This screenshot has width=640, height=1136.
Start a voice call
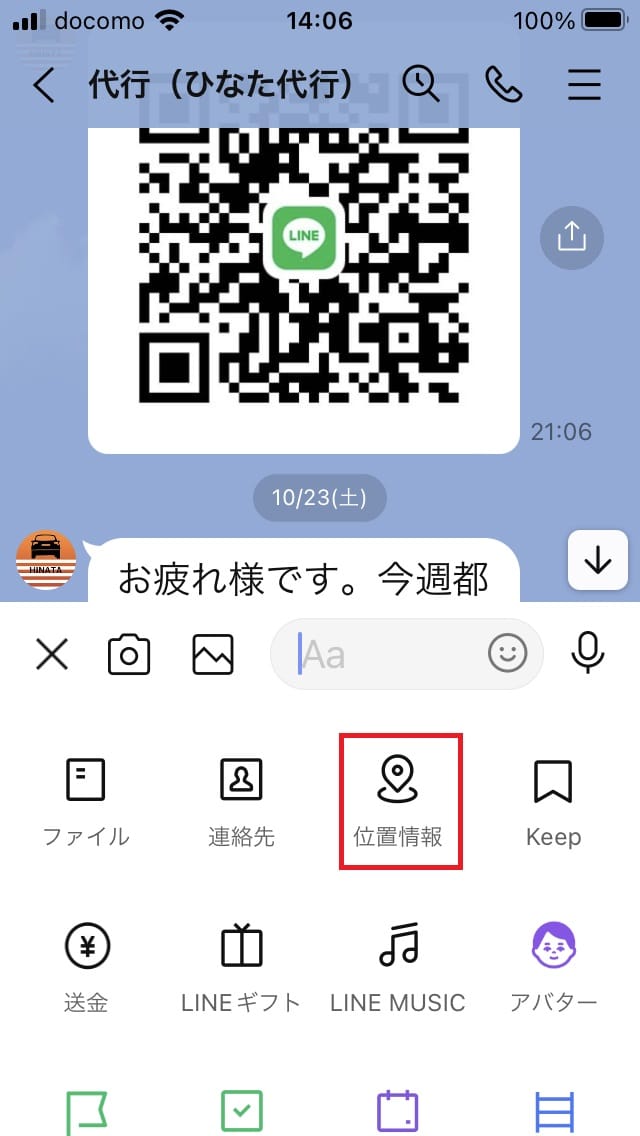(x=503, y=85)
